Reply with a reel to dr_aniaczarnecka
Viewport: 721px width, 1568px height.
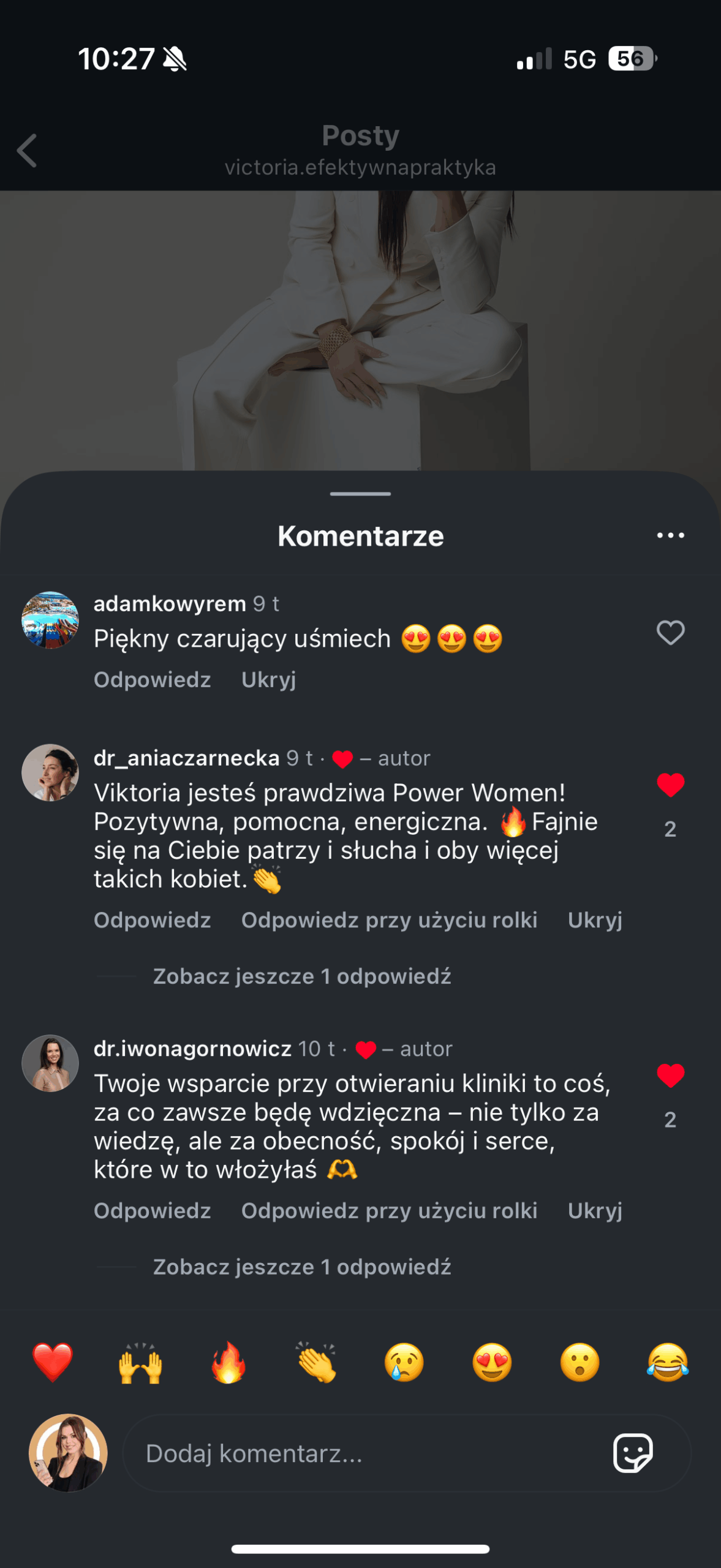[x=389, y=920]
